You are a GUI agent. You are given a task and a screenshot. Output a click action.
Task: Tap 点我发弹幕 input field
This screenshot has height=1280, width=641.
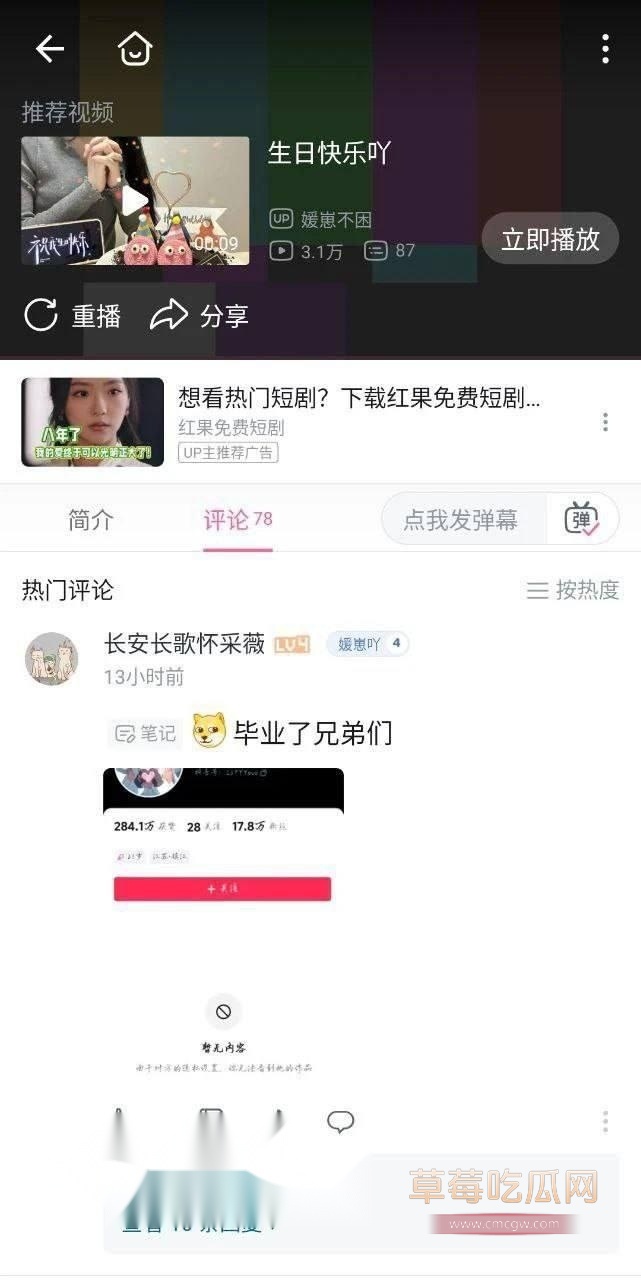(461, 520)
